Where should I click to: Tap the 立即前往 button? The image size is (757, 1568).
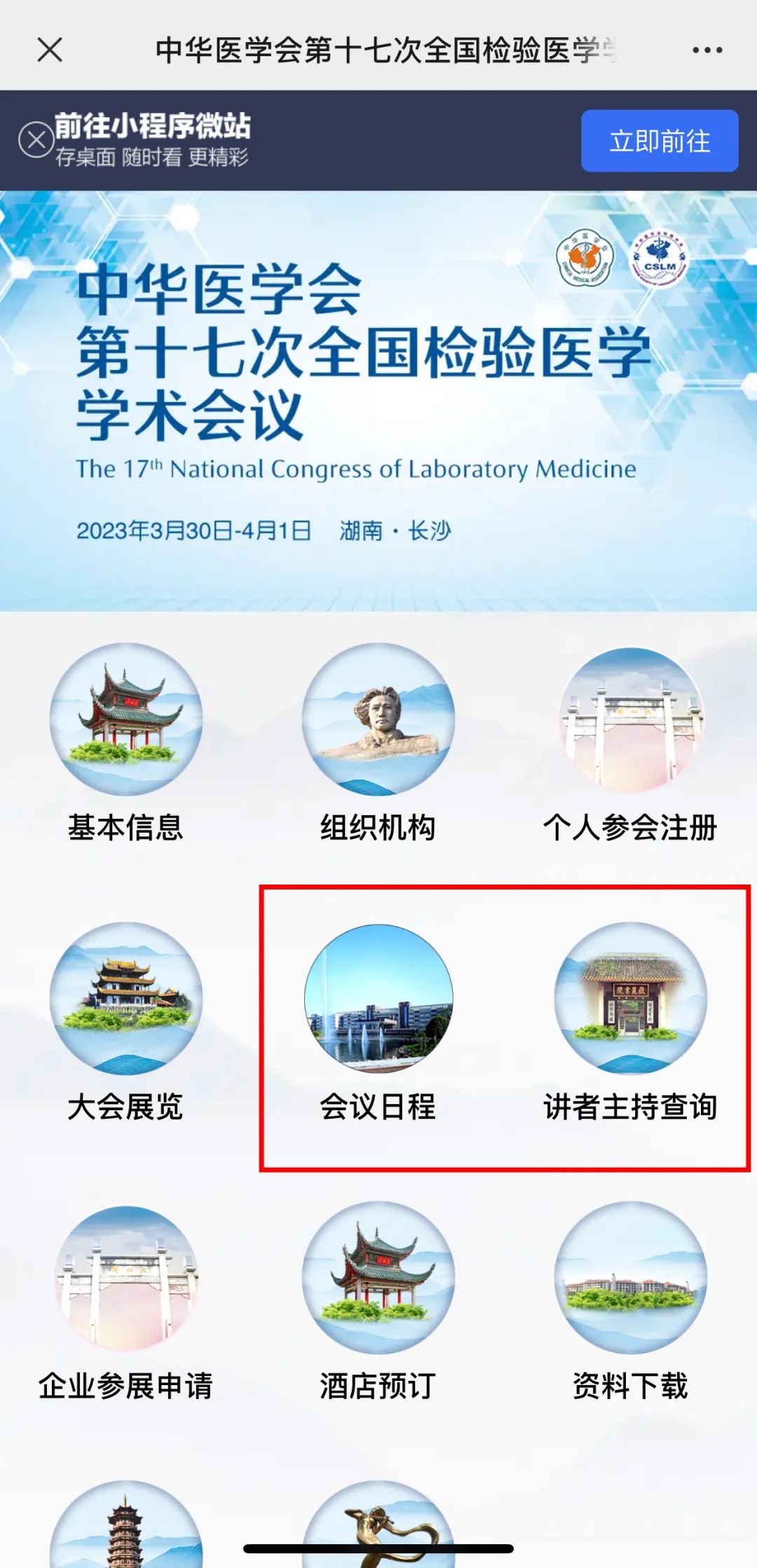point(660,141)
